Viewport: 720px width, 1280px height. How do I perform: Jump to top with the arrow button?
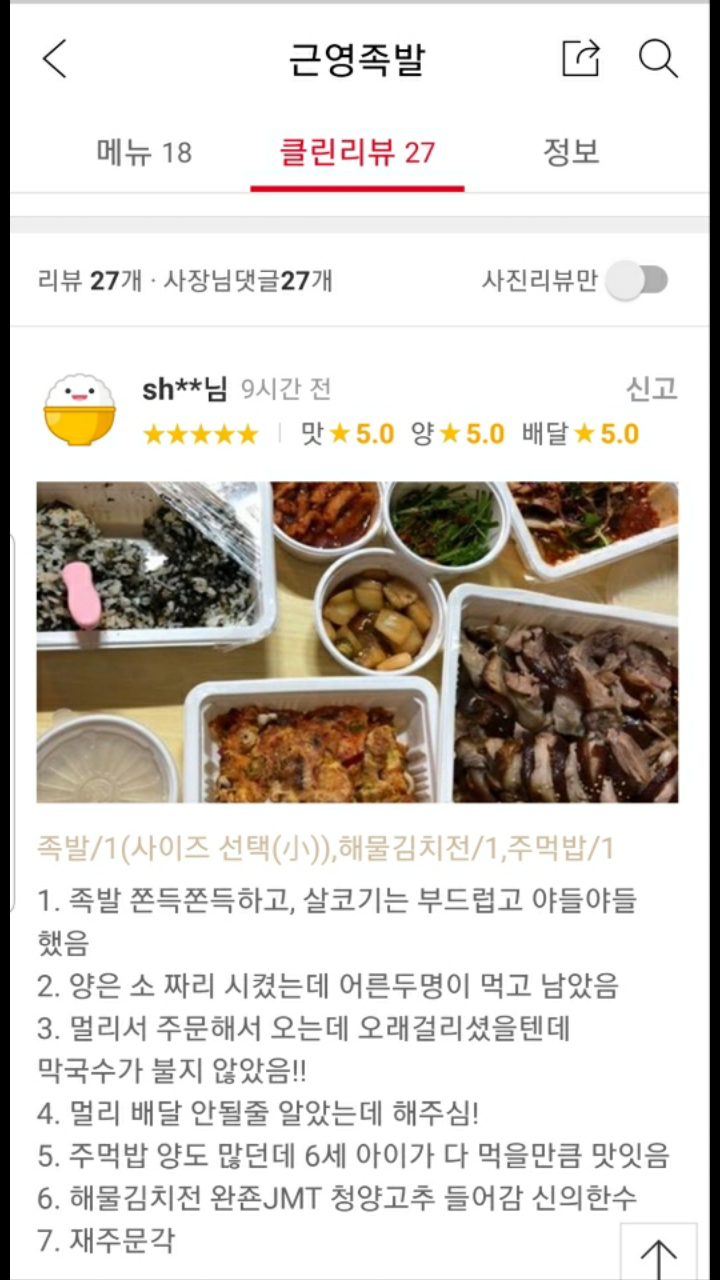tap(658, 1254)
